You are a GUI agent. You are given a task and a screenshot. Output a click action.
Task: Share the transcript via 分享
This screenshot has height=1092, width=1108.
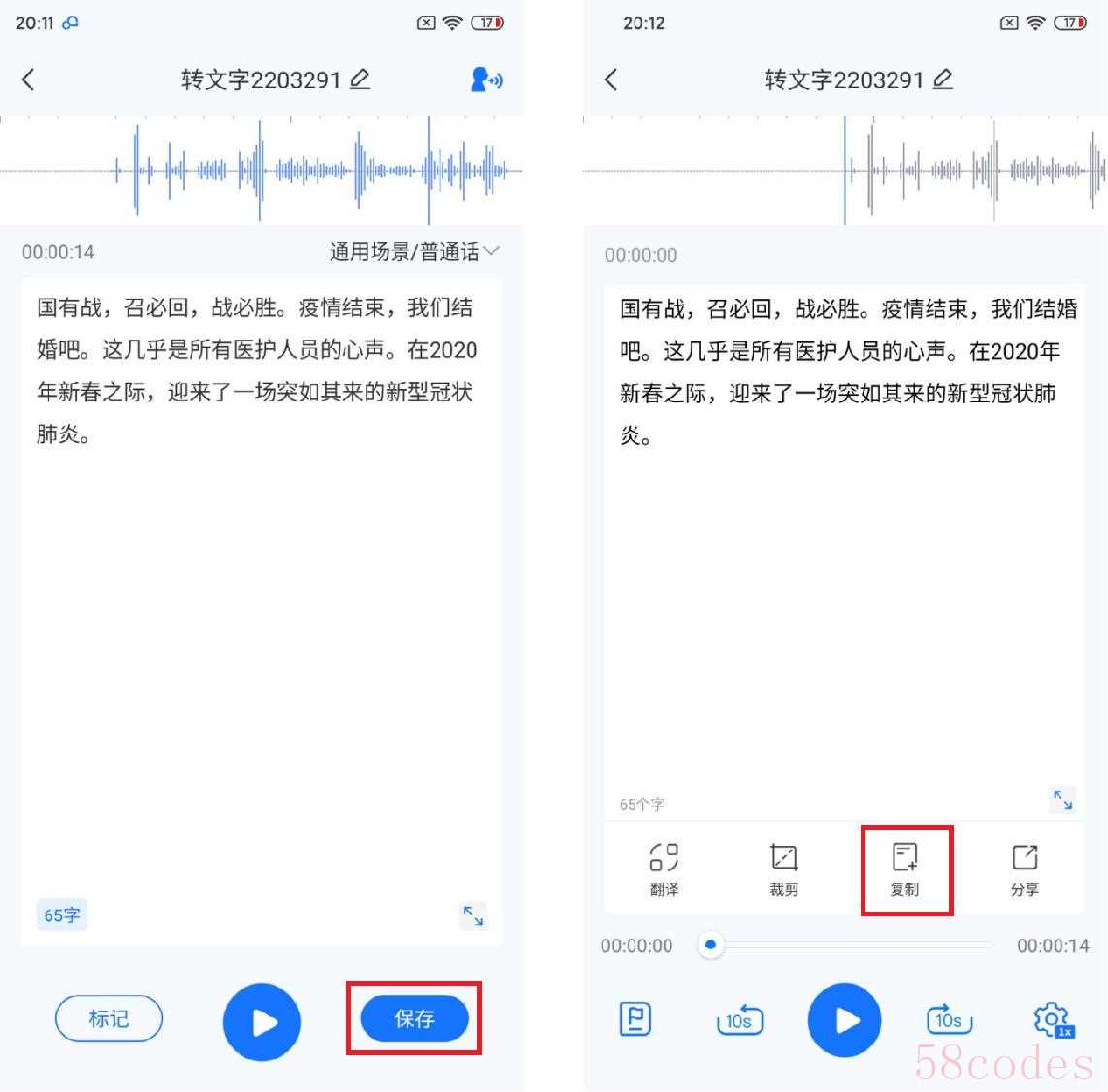pos(1025,868)
